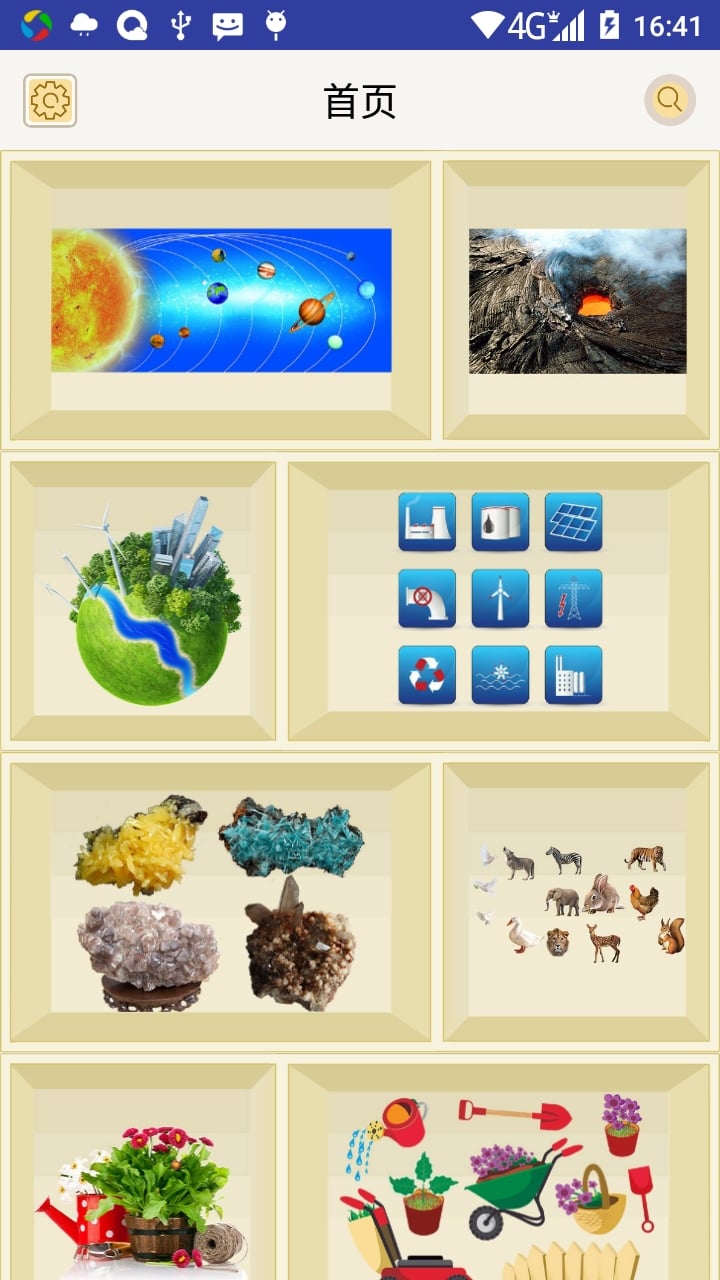This screenshot has width=720, height=1280.
Task: Open the blue energy icons tile
Action: coord(500,600)
